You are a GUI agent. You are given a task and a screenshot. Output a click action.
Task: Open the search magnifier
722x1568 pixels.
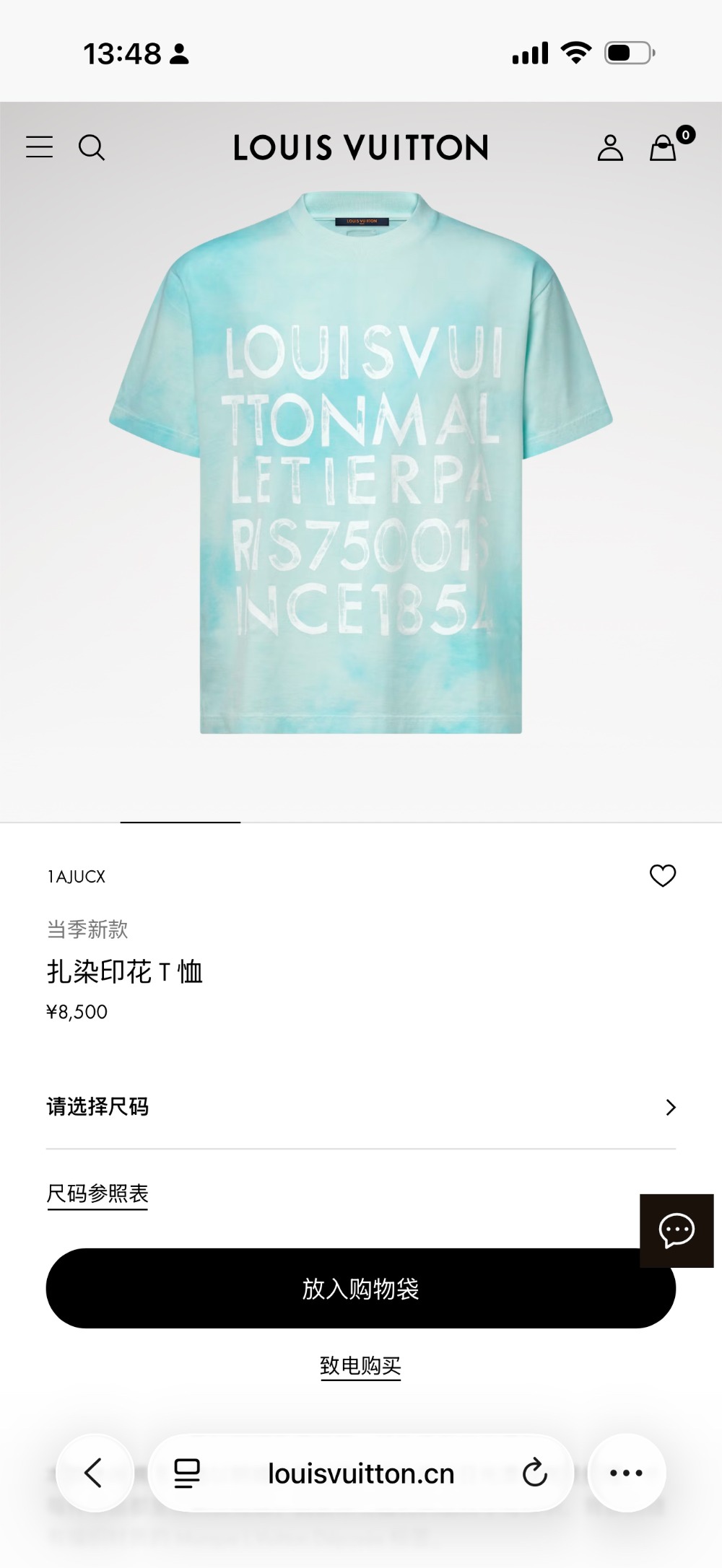92,147
